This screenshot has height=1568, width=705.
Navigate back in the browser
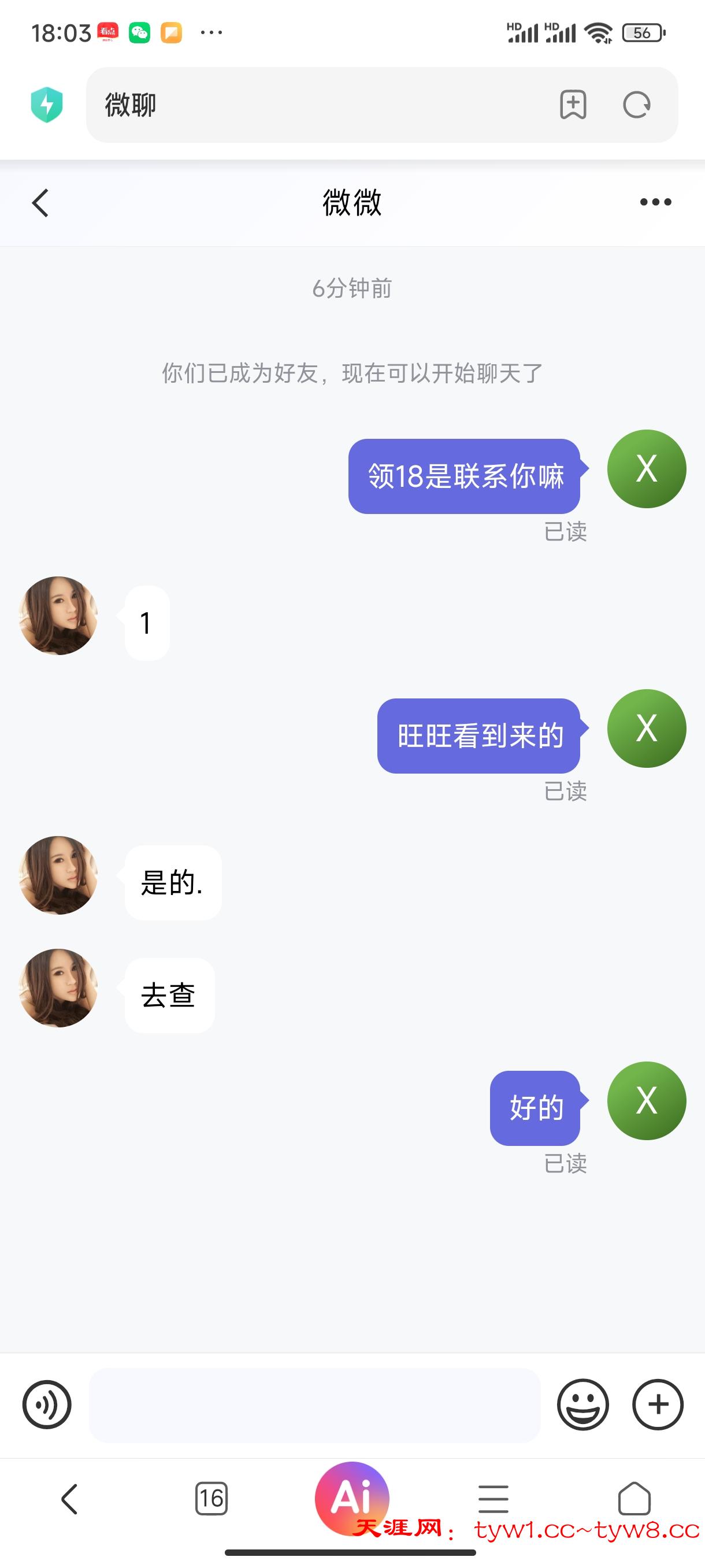(69, 1498)
